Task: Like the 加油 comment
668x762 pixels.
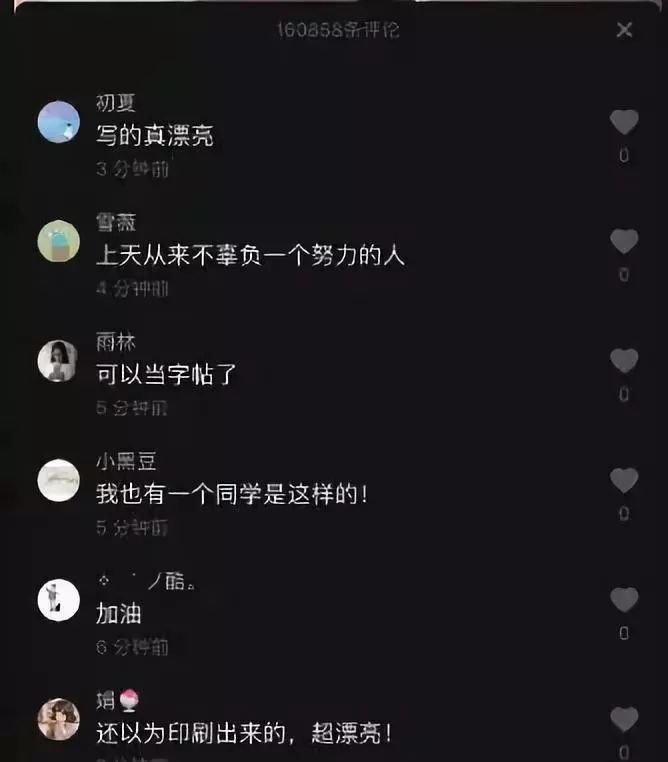Action: coord(624,600)
